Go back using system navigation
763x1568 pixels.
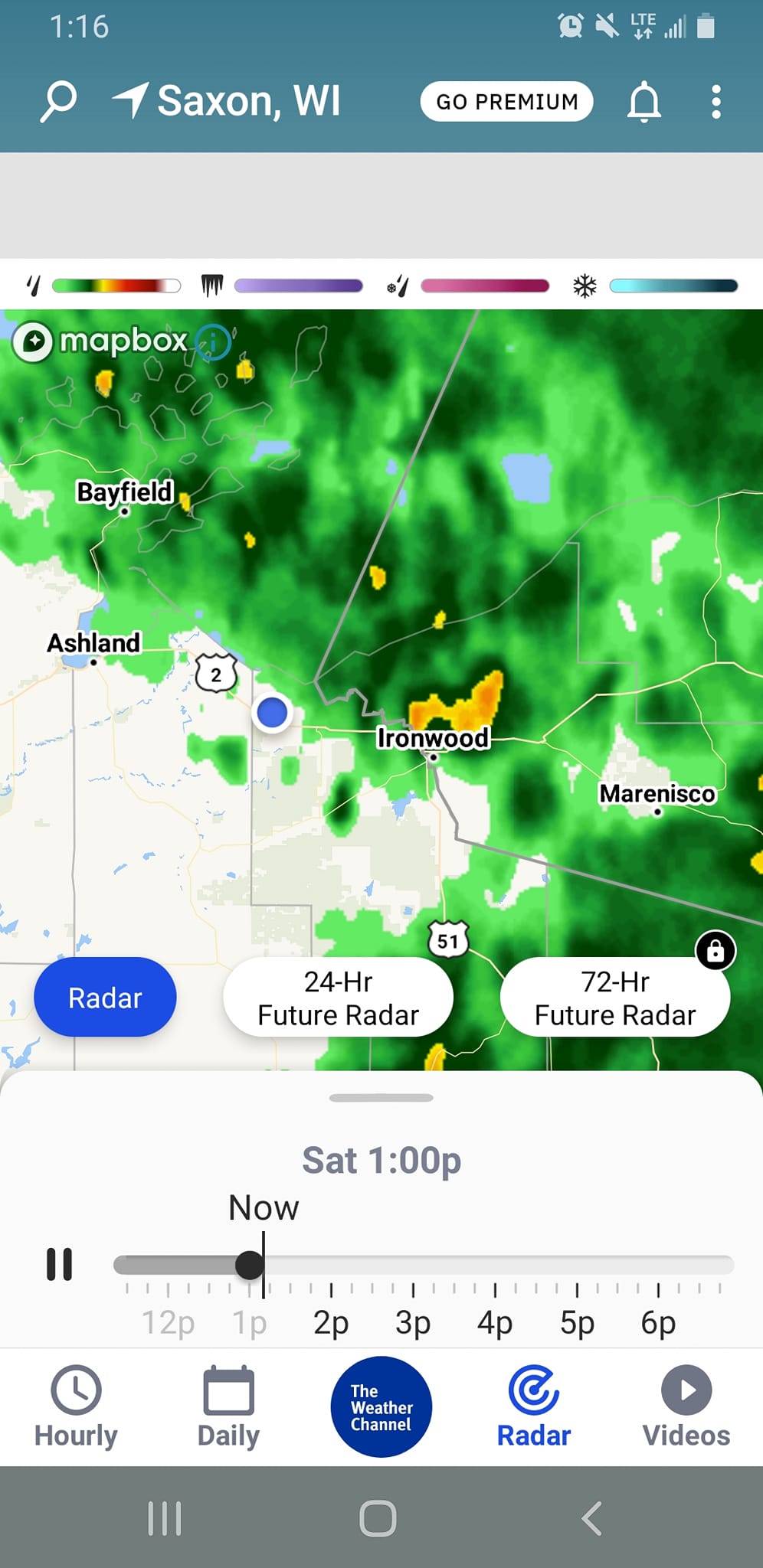coord(592,1518)
